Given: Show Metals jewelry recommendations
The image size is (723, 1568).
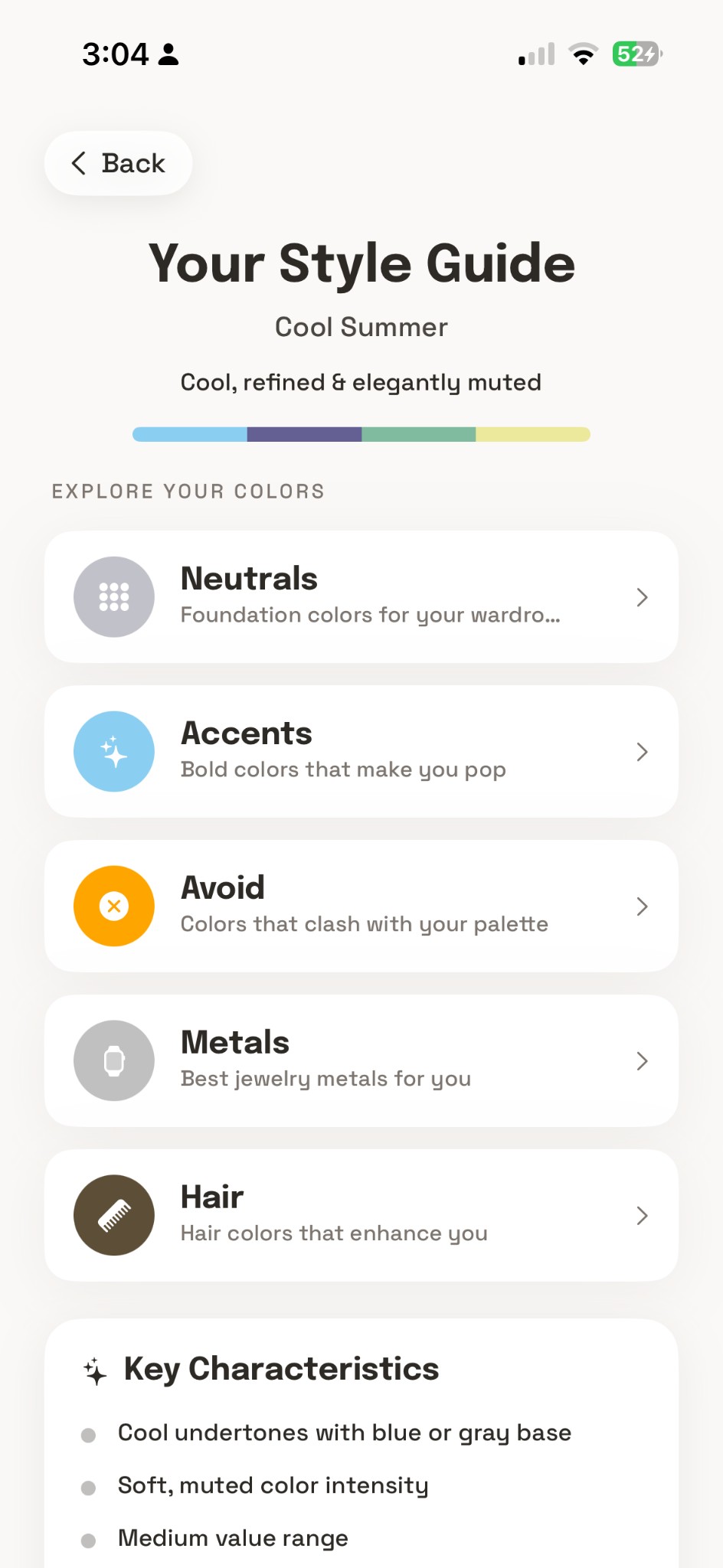Looking at the screenshot, I should tap(361, 1061).
